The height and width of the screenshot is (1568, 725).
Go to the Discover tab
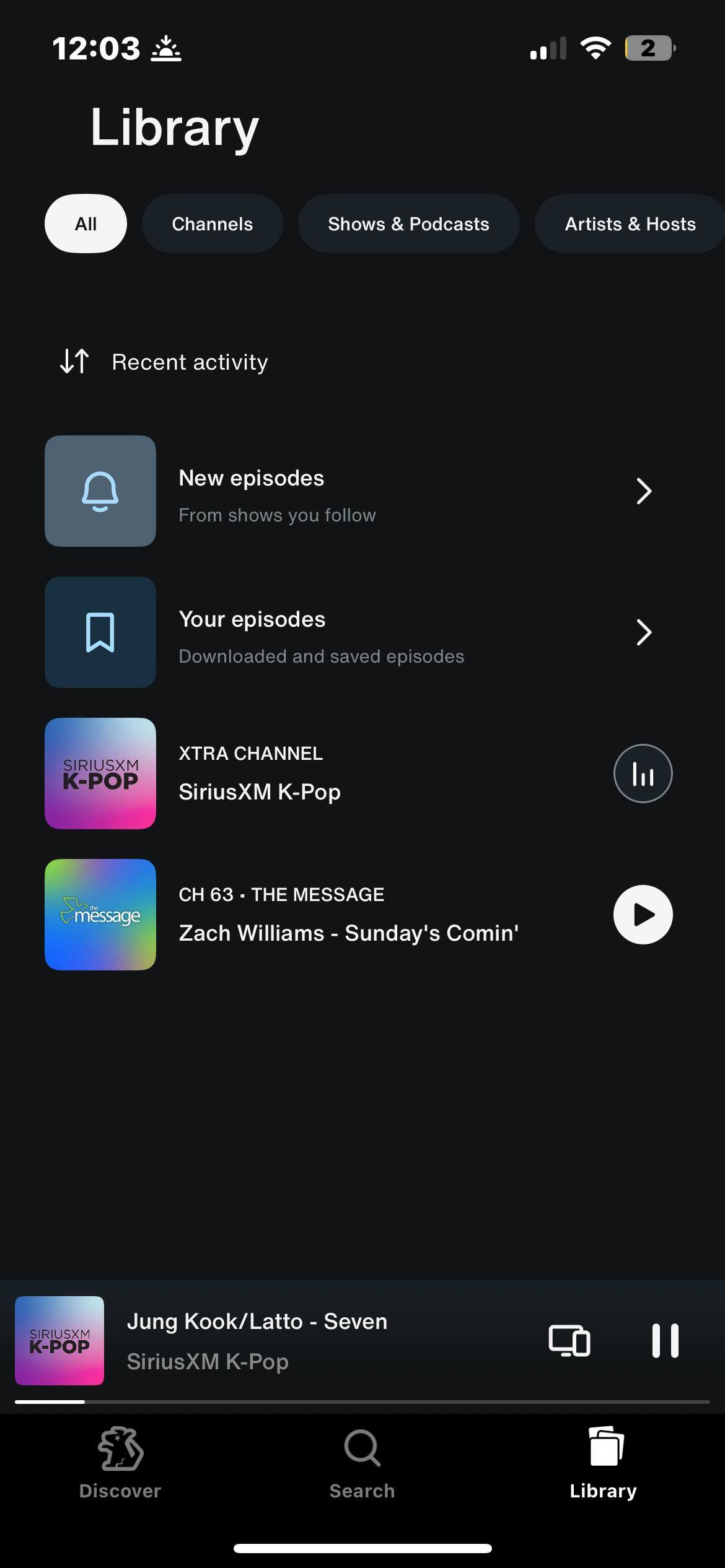tap(120, 1463)
